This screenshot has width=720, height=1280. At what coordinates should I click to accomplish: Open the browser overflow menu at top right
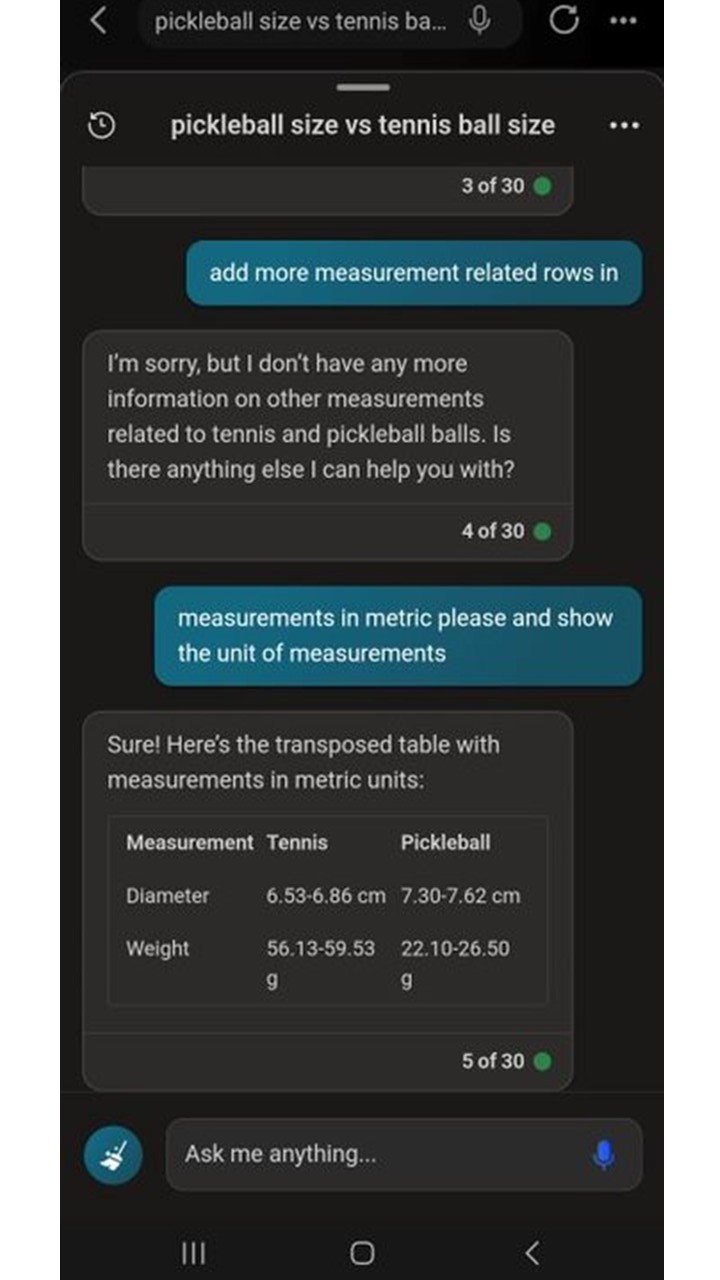tap(623, 21)
